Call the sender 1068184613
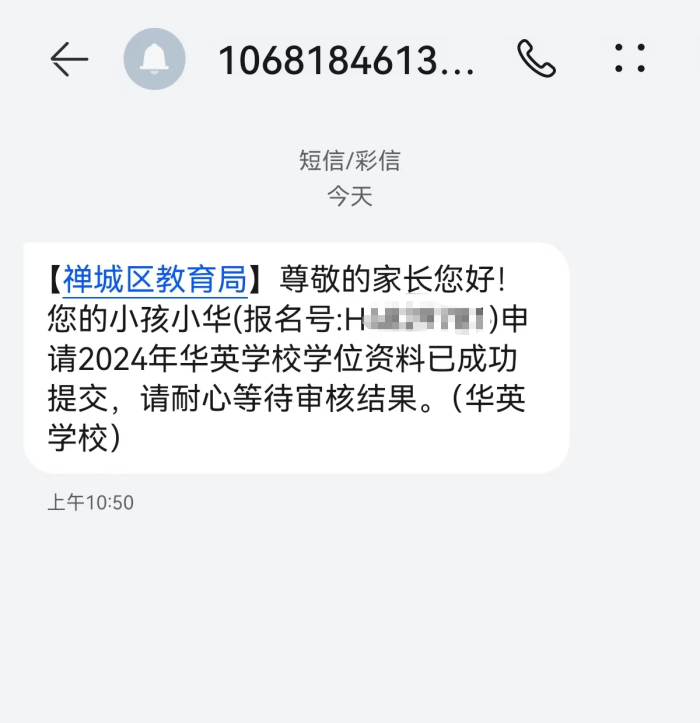The image size is (700, 723). coord(536,60)
